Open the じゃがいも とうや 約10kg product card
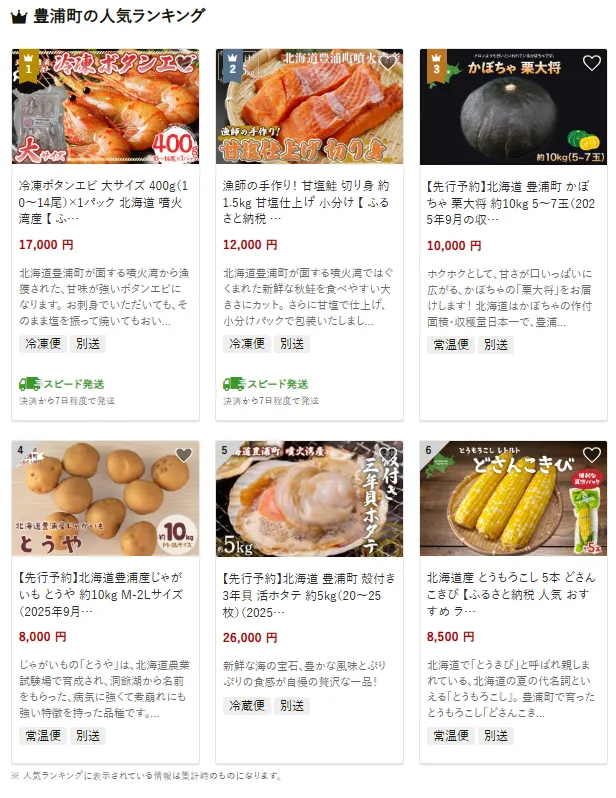Image resolution: width=616 pixels, height=798 pixels. tap(105, 591)
